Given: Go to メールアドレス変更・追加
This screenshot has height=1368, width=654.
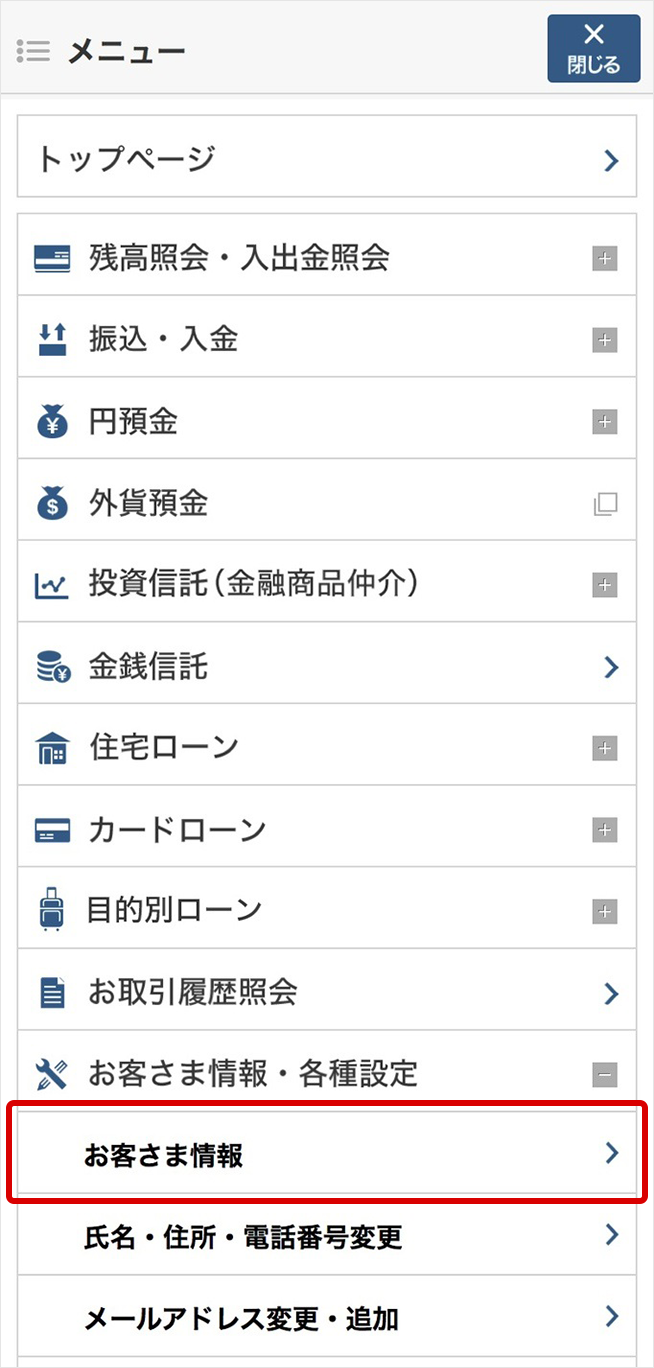Looking at the screenshot, I should coord(326,1318).
